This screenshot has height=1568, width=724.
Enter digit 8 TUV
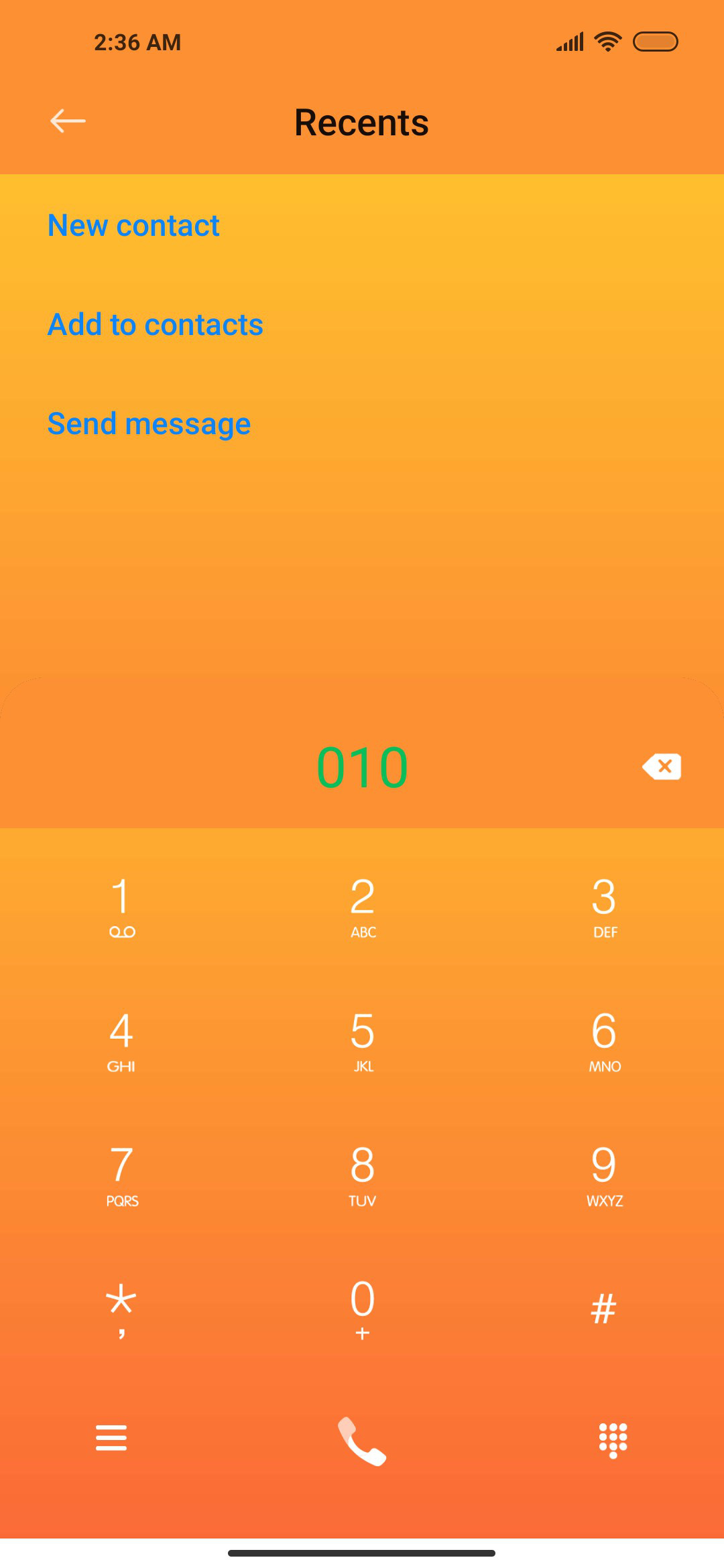click(363, 1173)
